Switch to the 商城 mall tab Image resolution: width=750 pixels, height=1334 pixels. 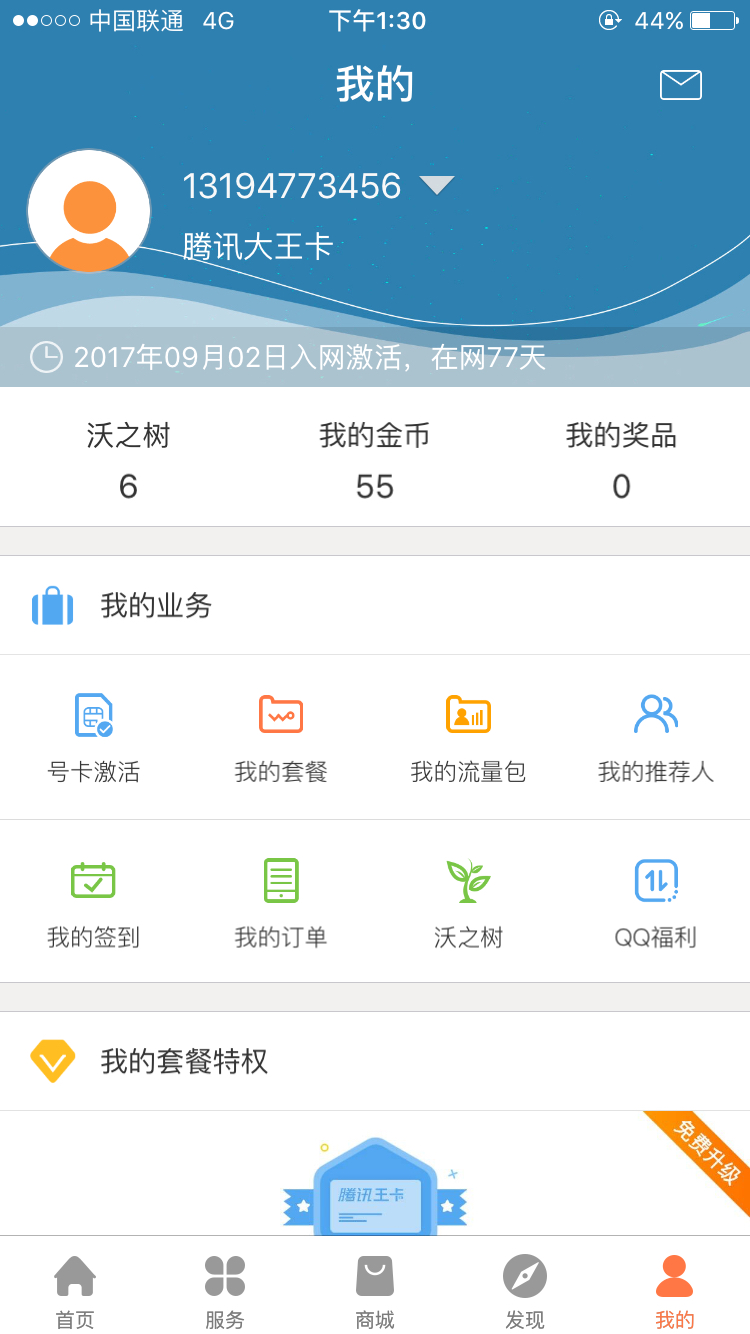[375, 1291]
